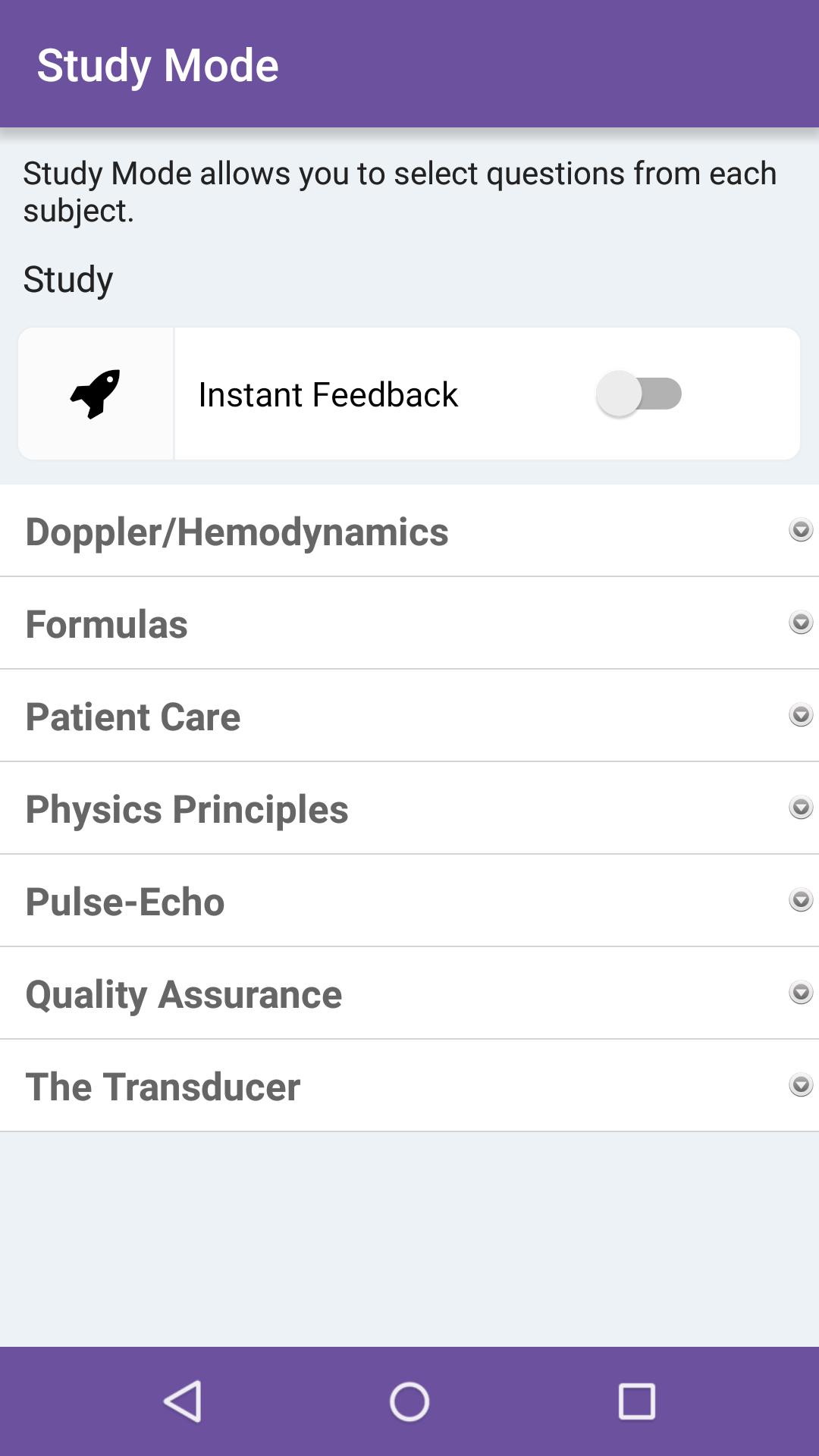Enable the Instant Feedback switch
This screenshot has width=819, height=1456.
click(641, 393)
